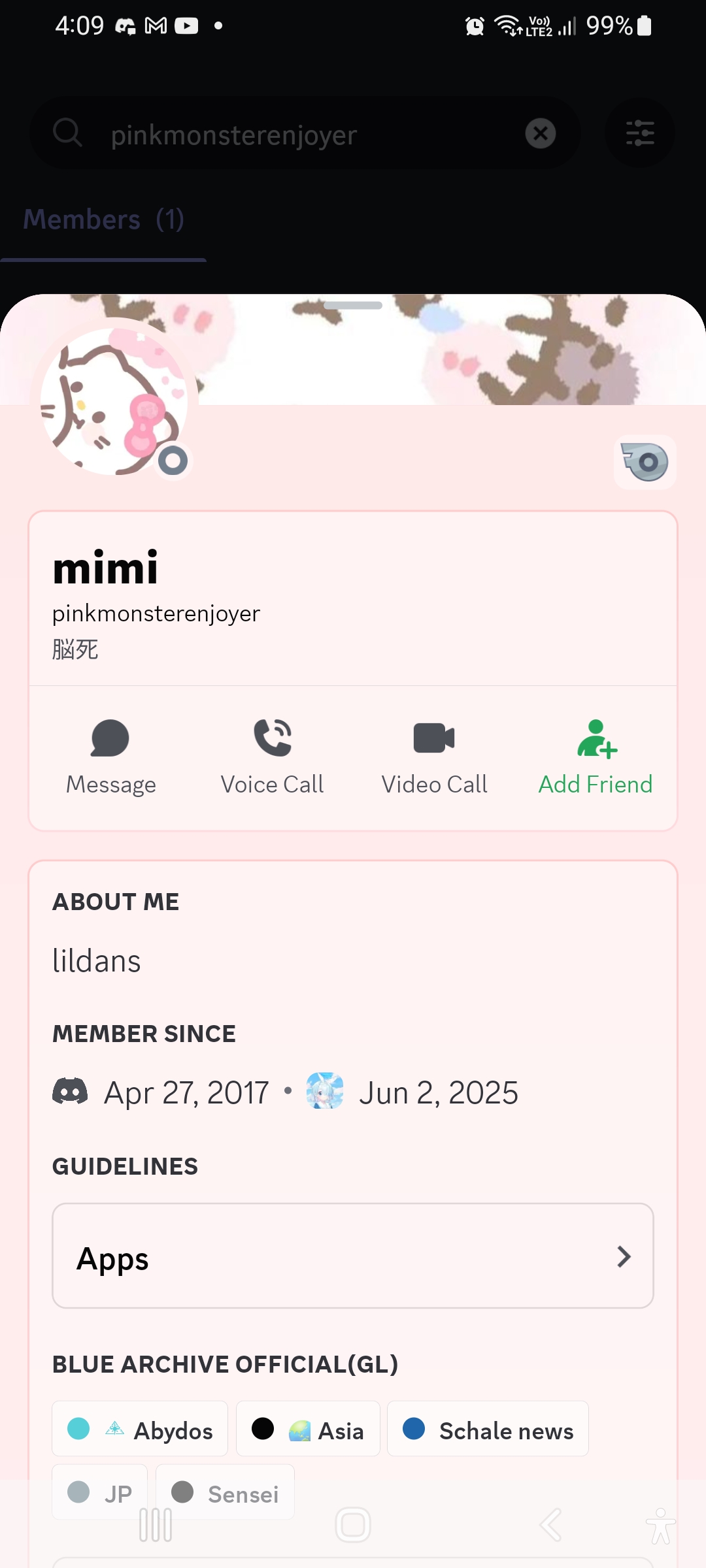
Task: Start a voice call with mimi
Action: click(x=272, y=757)
